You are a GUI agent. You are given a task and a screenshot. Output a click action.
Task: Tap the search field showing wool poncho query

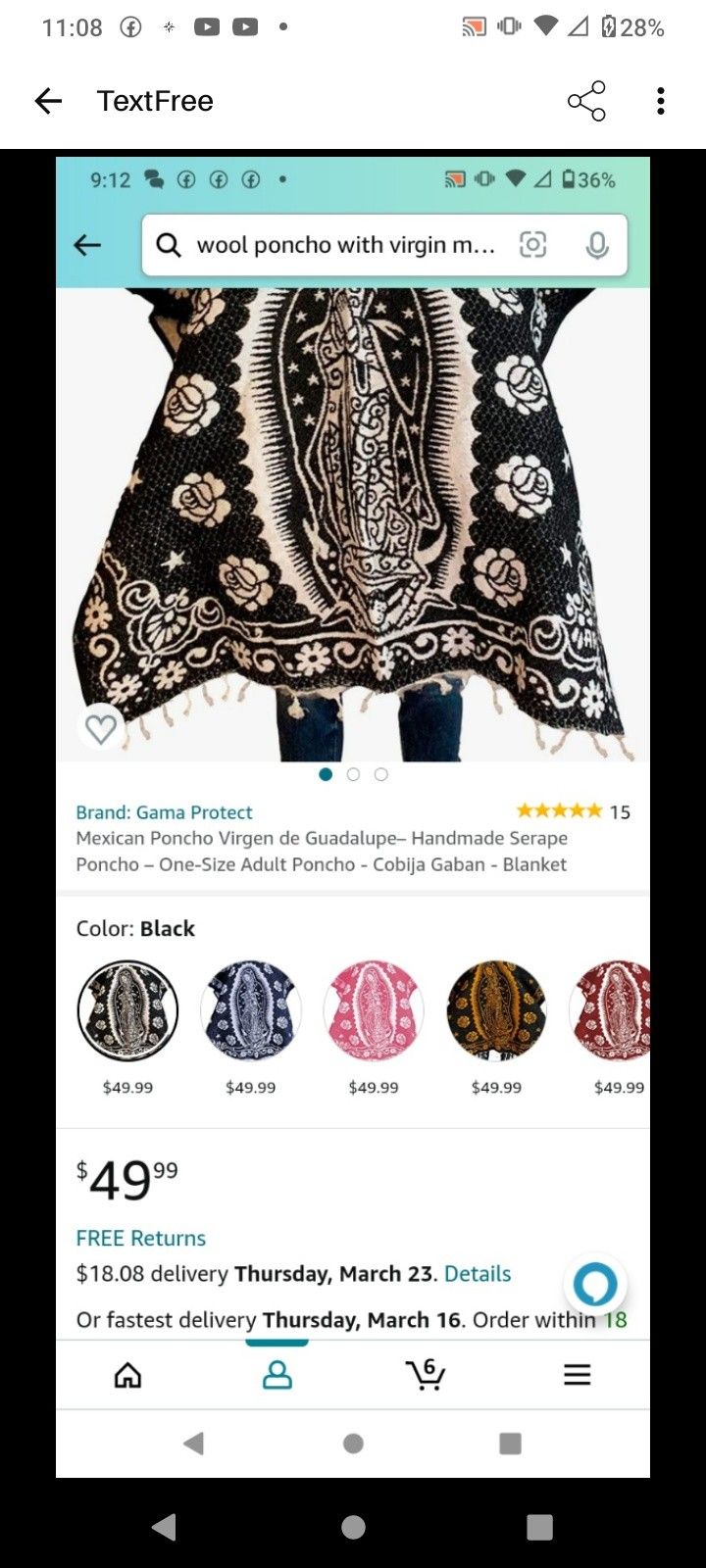[343, 244]
